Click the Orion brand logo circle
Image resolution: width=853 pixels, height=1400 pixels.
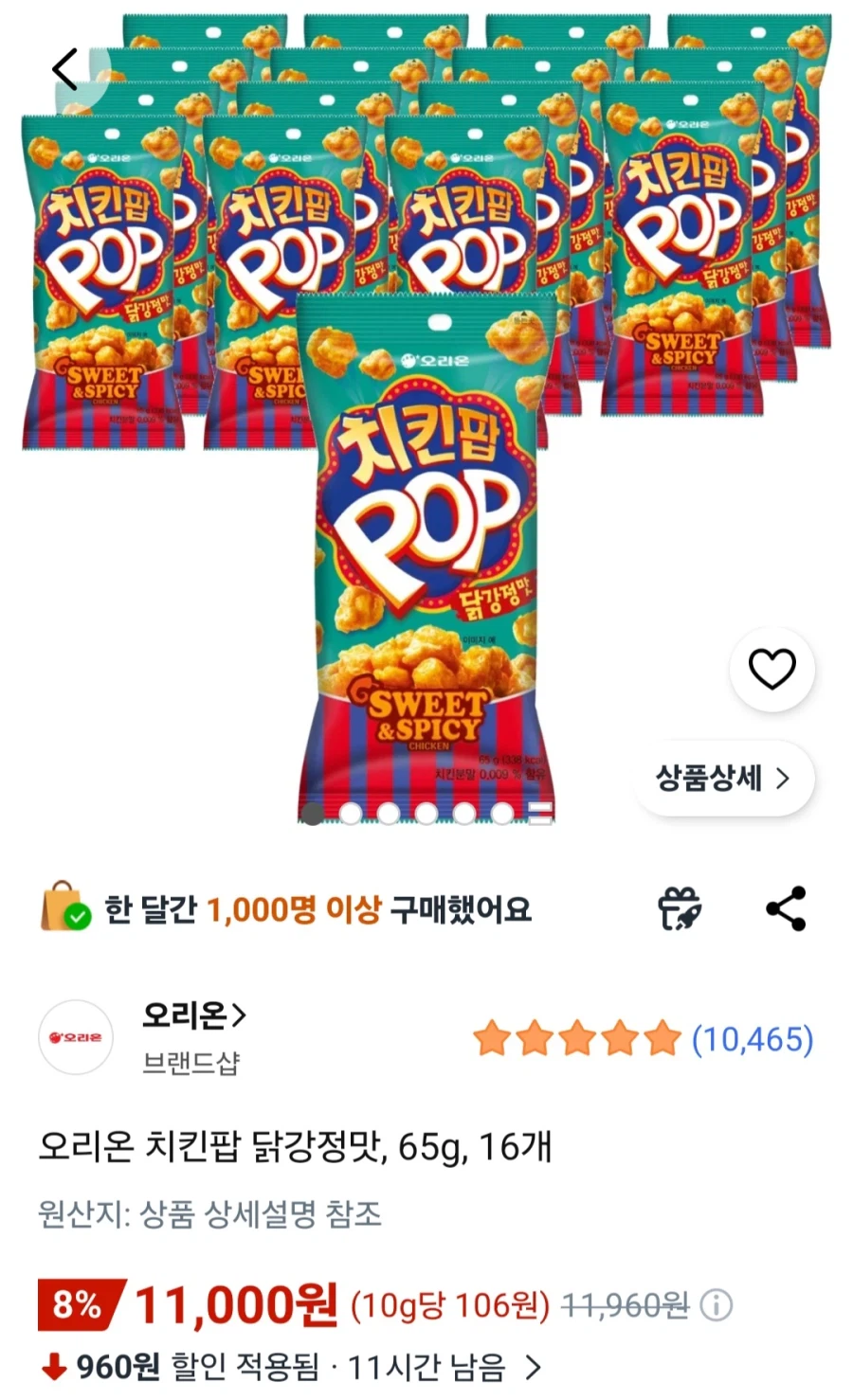click(76, 1038)
